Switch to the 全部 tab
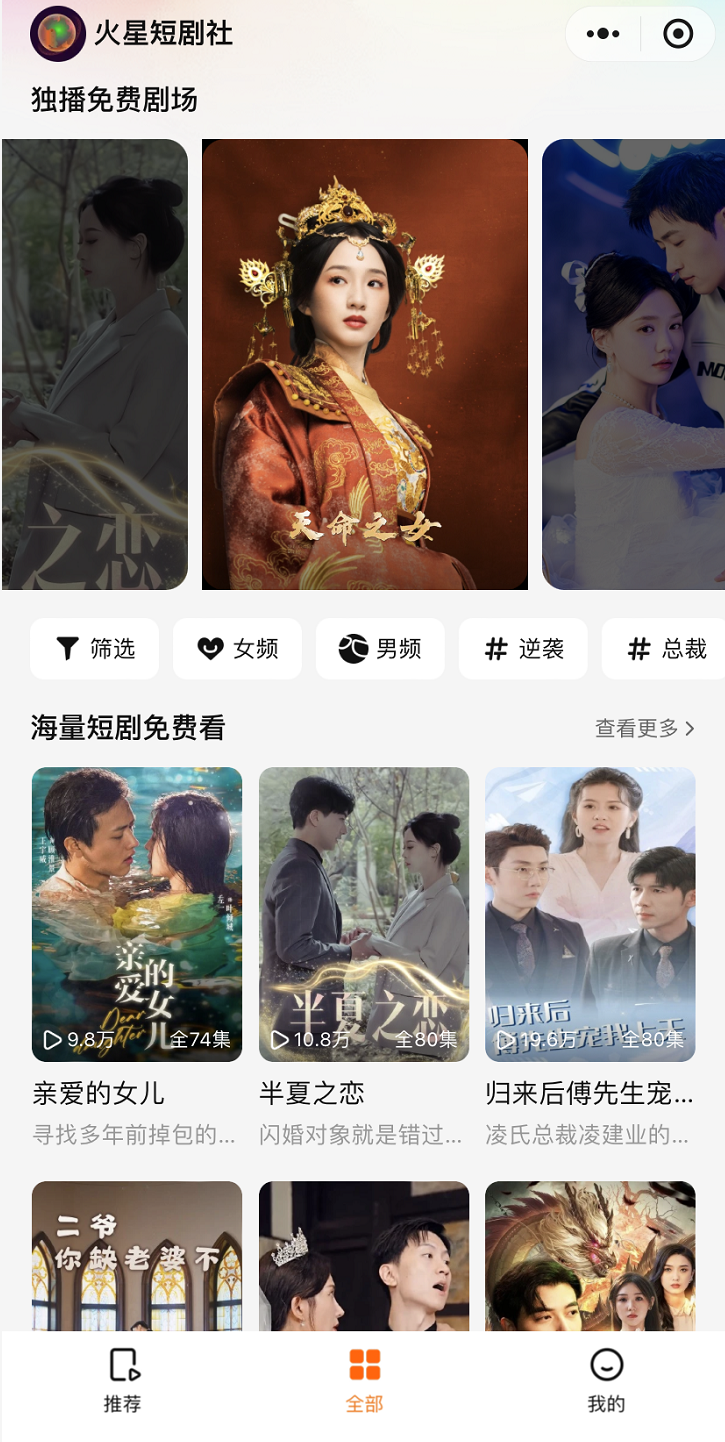The width and height of the screenshot is (725, 1442). coord(364,1380)
